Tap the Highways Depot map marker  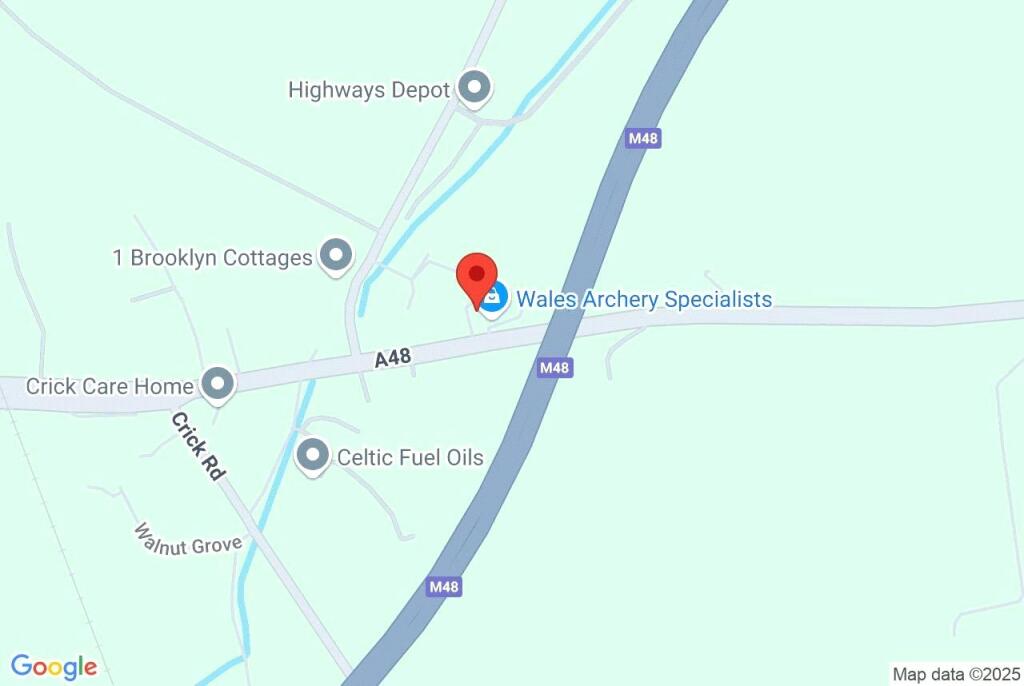[x=474, y=88]
